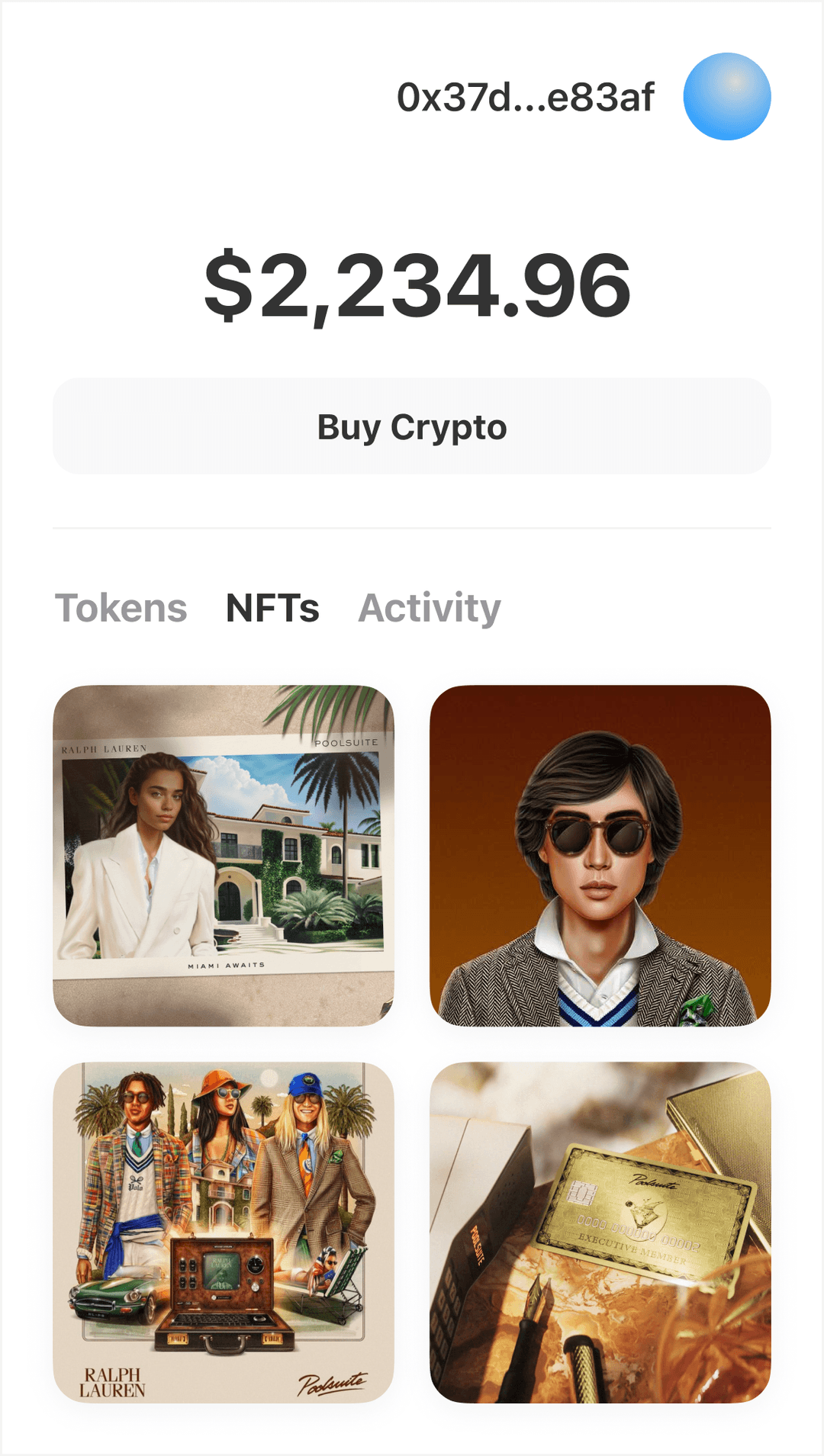Open the Ralph Lauren Poolsuite trio NFT
Image resolution: width=824 pixels, height=1456 pixels.
click(x=224, y=1232)
